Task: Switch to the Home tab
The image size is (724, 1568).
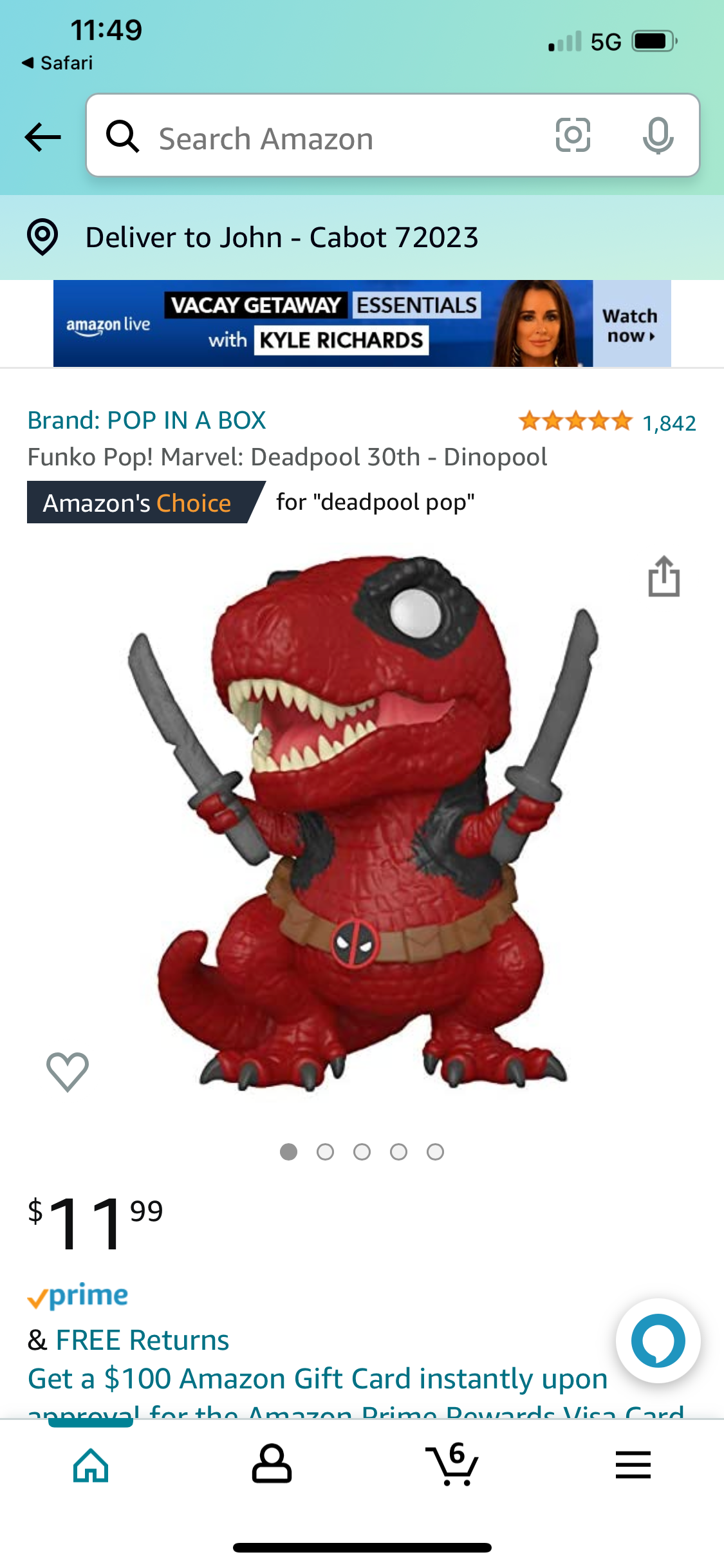Action: click(x=91, y=1465)
